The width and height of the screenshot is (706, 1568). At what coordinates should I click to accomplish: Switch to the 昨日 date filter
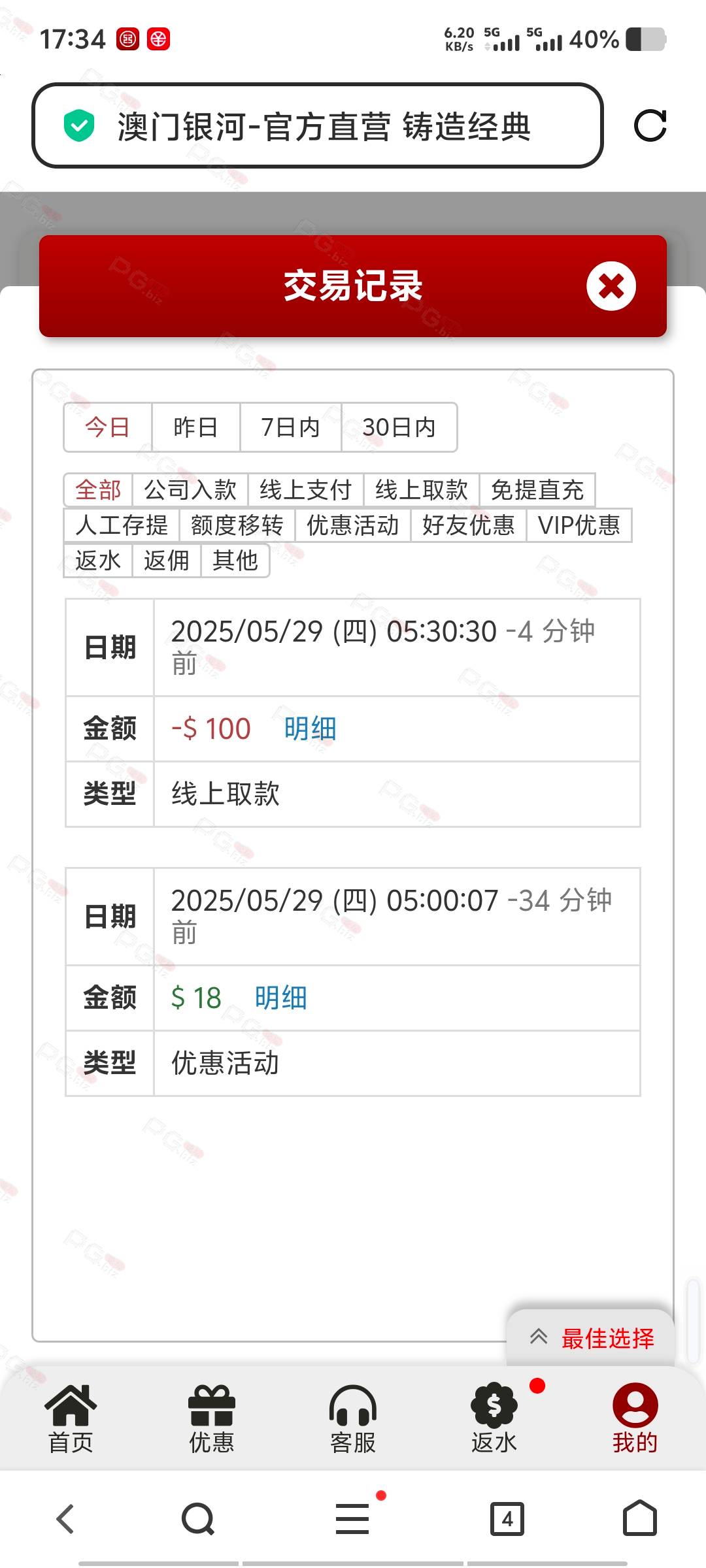[x=195, y=427]
